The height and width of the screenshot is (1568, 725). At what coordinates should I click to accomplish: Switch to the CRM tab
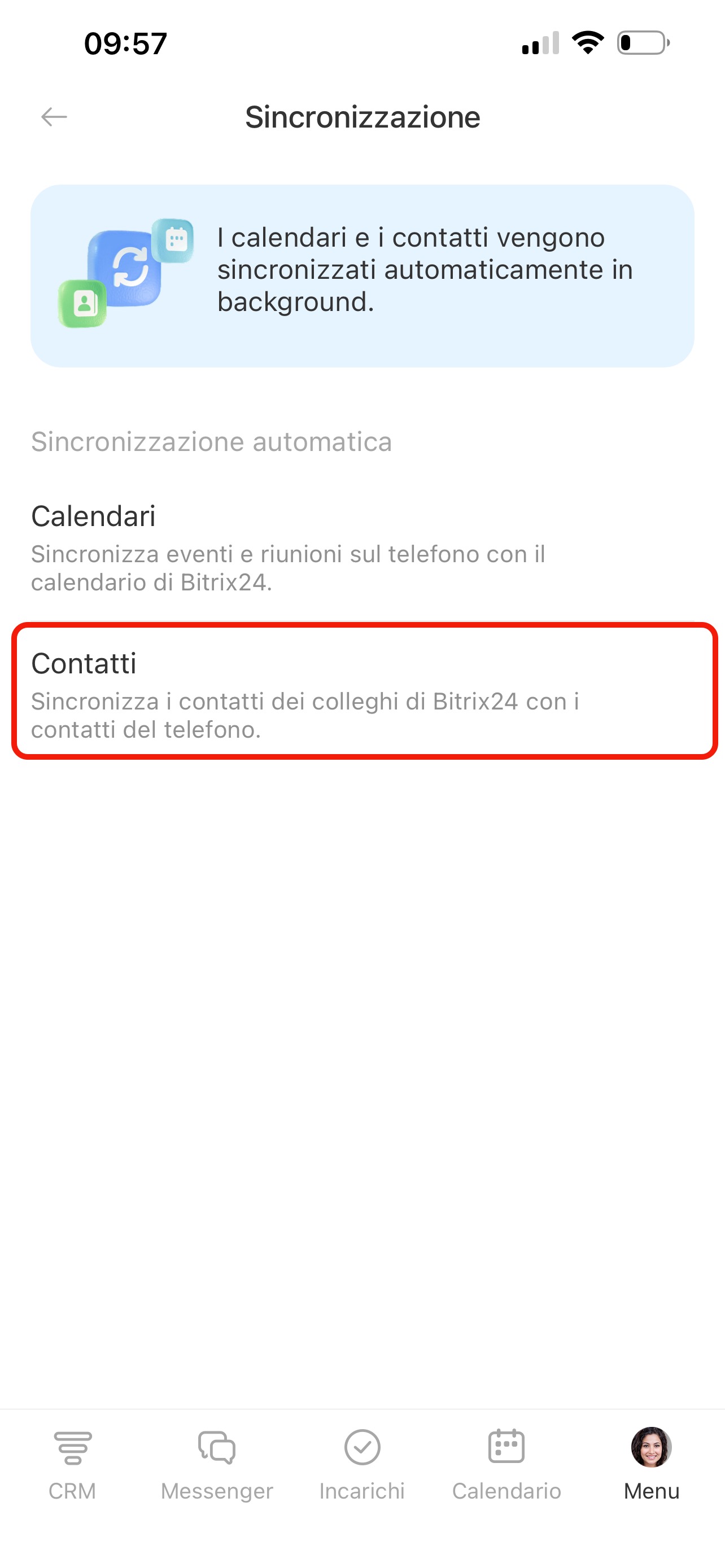[72, 1464]
